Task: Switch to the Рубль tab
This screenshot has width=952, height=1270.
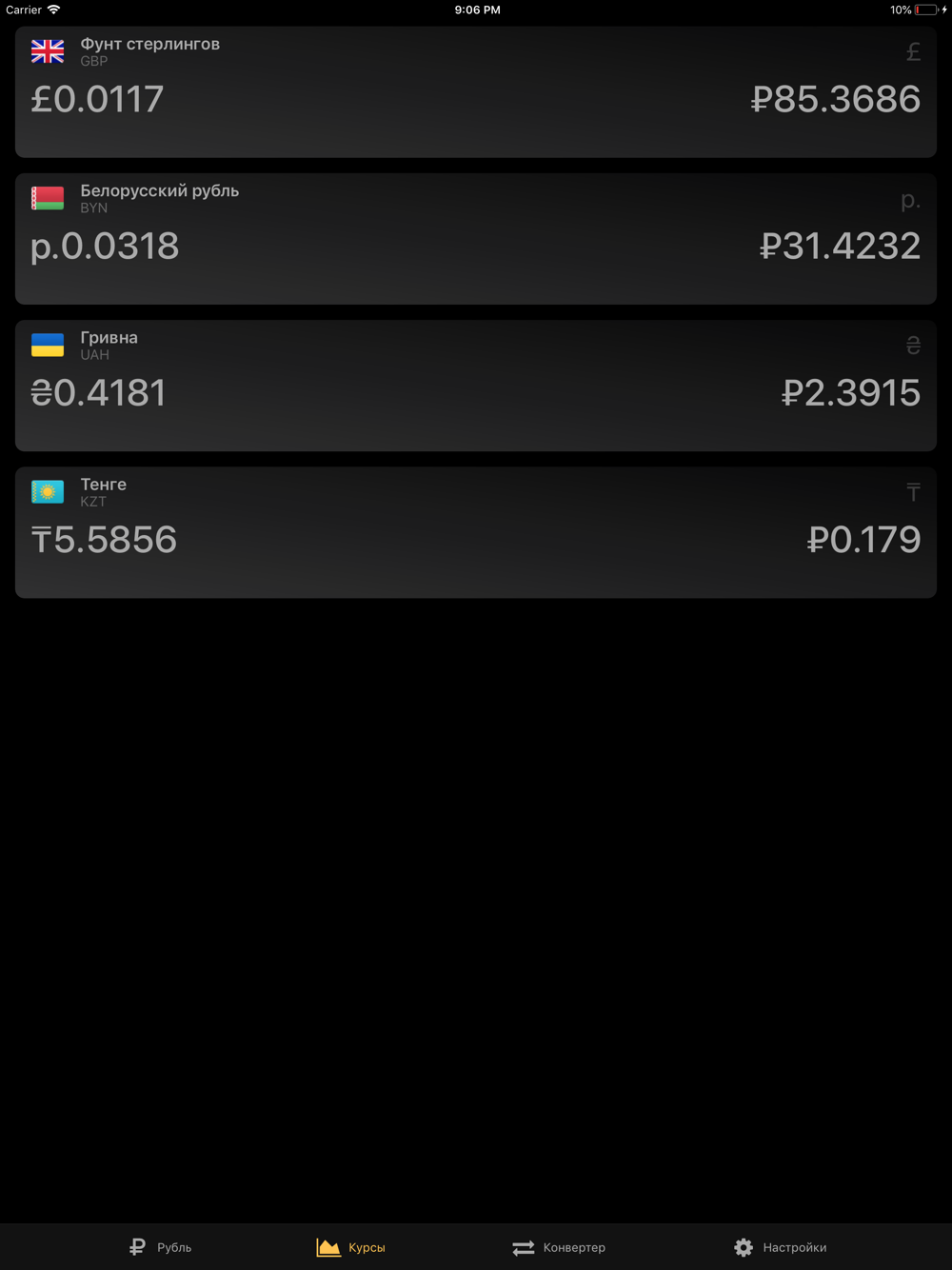Action: 161,1247
